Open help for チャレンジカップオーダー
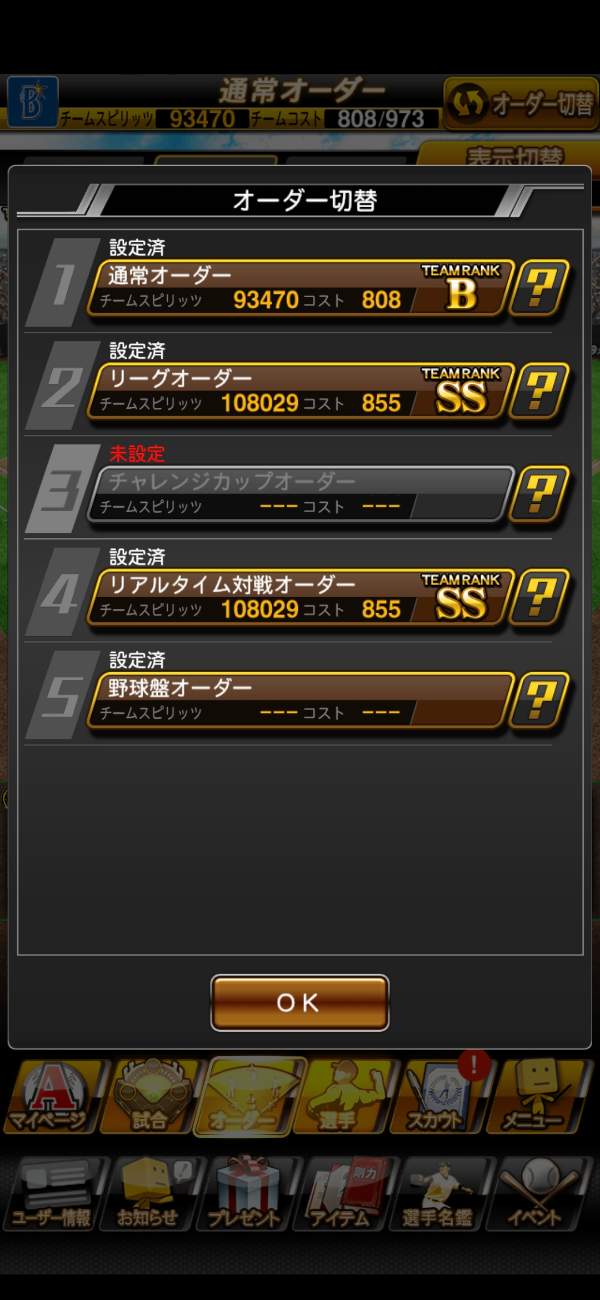The image size is (600, 1300). [540, 494]
